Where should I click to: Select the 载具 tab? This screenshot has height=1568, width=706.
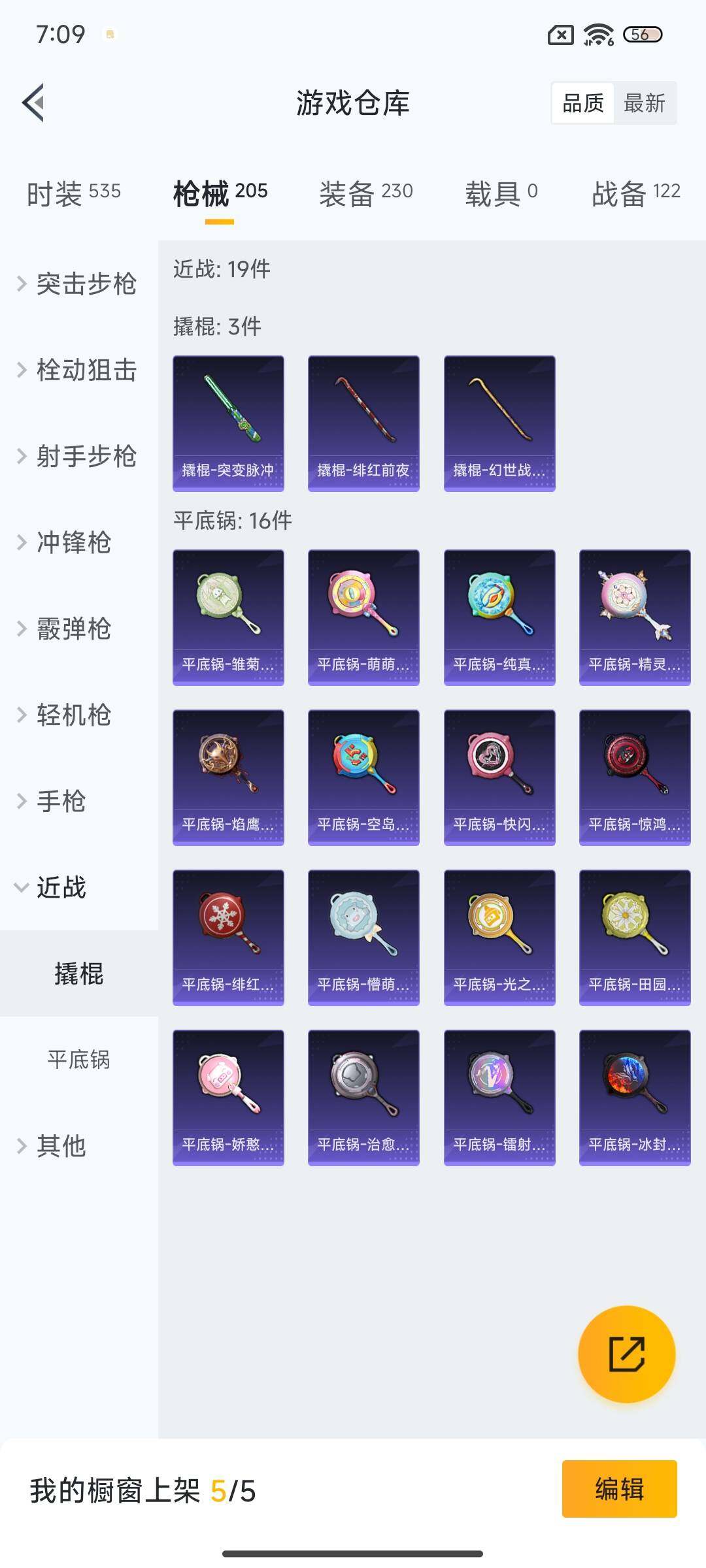(x=501, y=193)
